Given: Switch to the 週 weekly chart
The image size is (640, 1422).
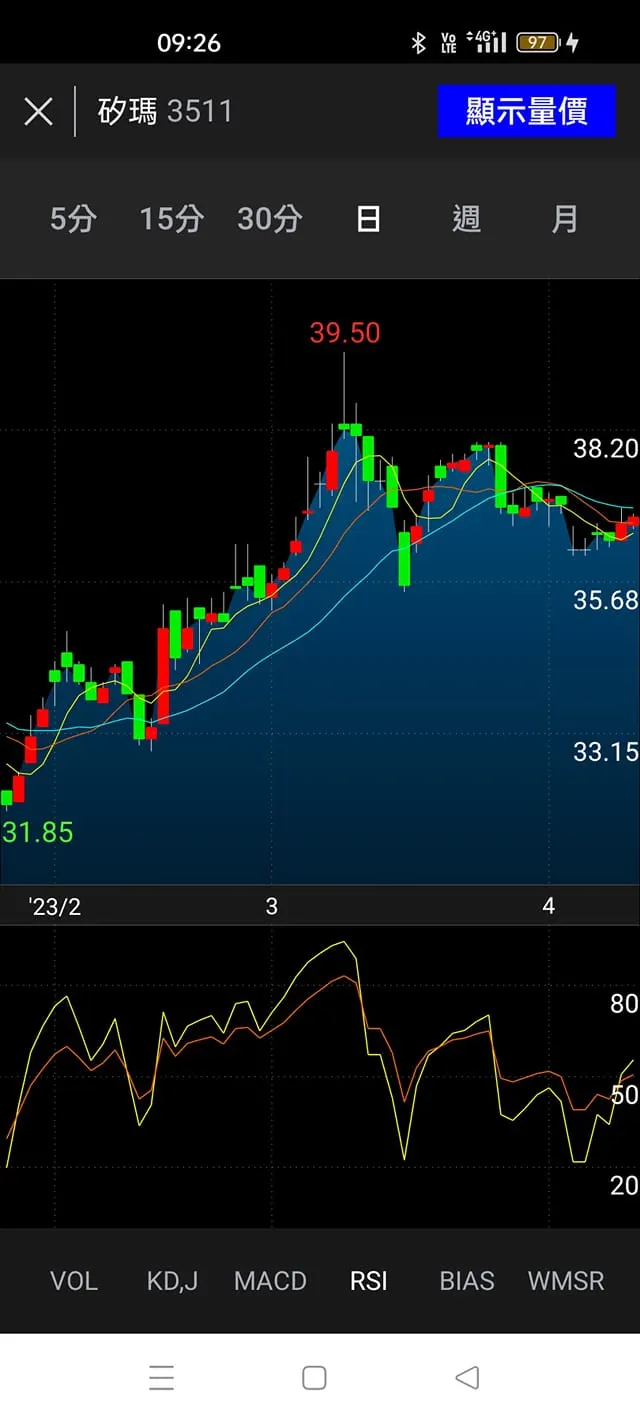Looking at the screenshot, I should point(466,219).
